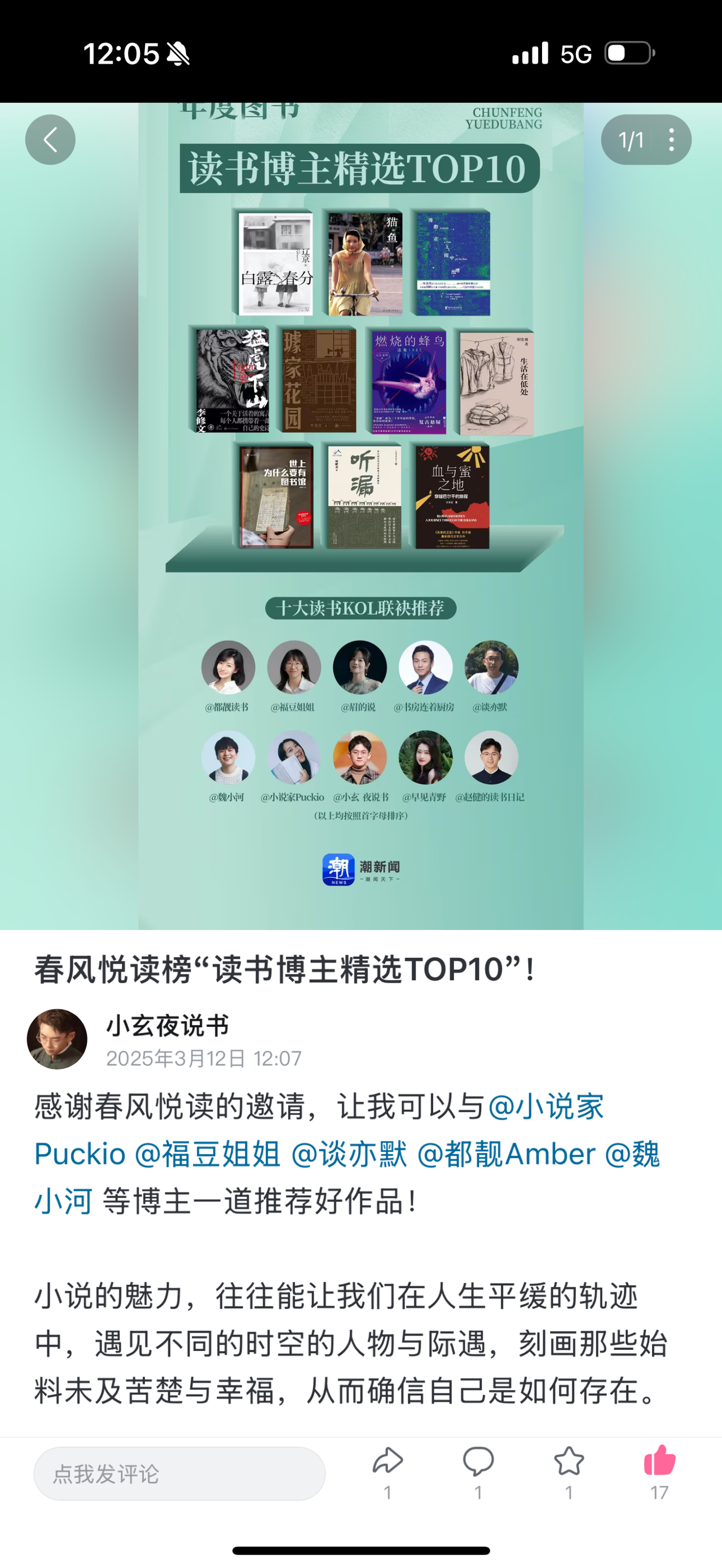Screen dimensions: 722x1568
Task: Toggle the thumbs-up like button
Action: pos(659,1461)
